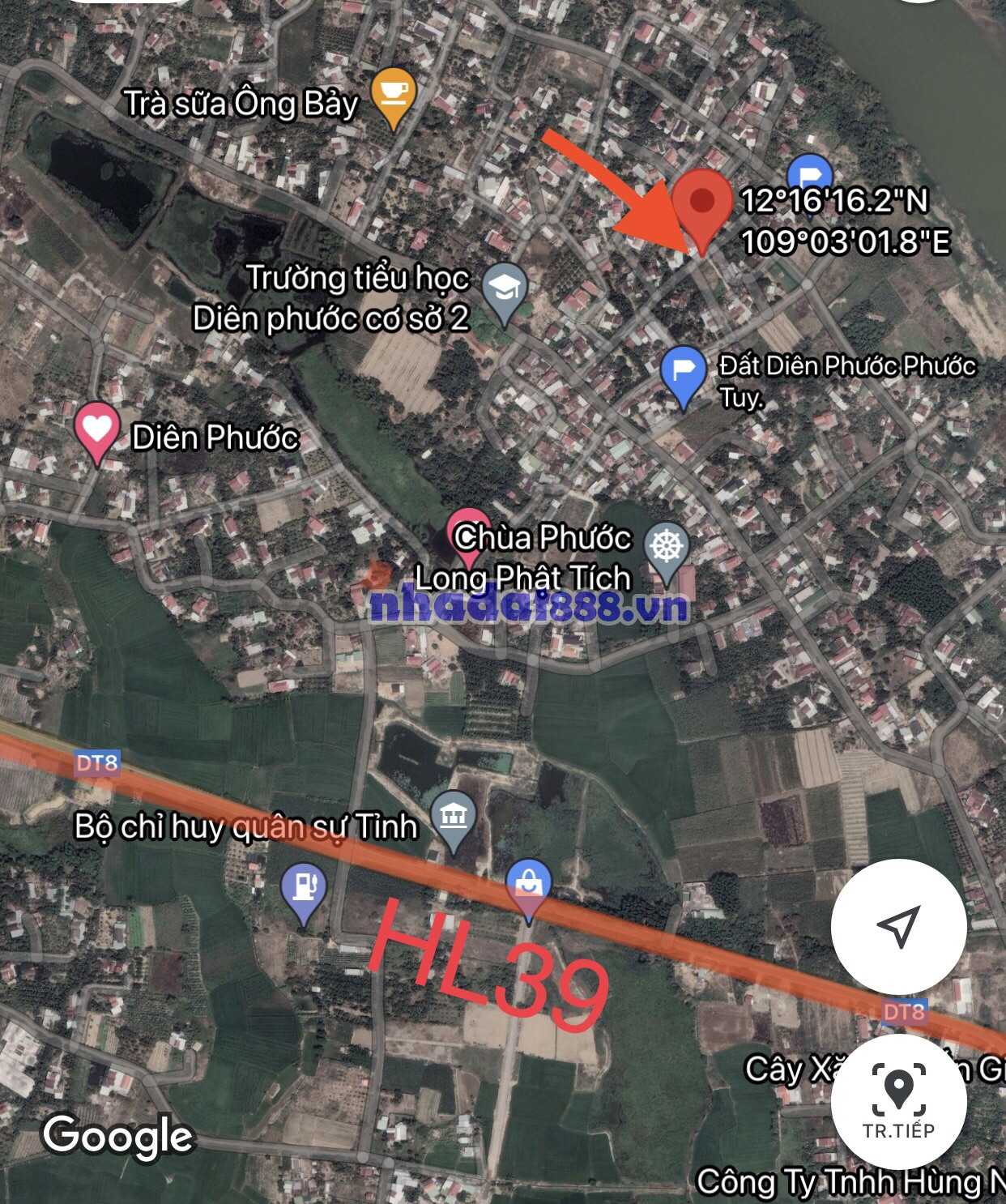Open the Chùa Phước Long Phật Tích pin
The height and width of the screenshot is (1204, 1006).
(667, 549)
